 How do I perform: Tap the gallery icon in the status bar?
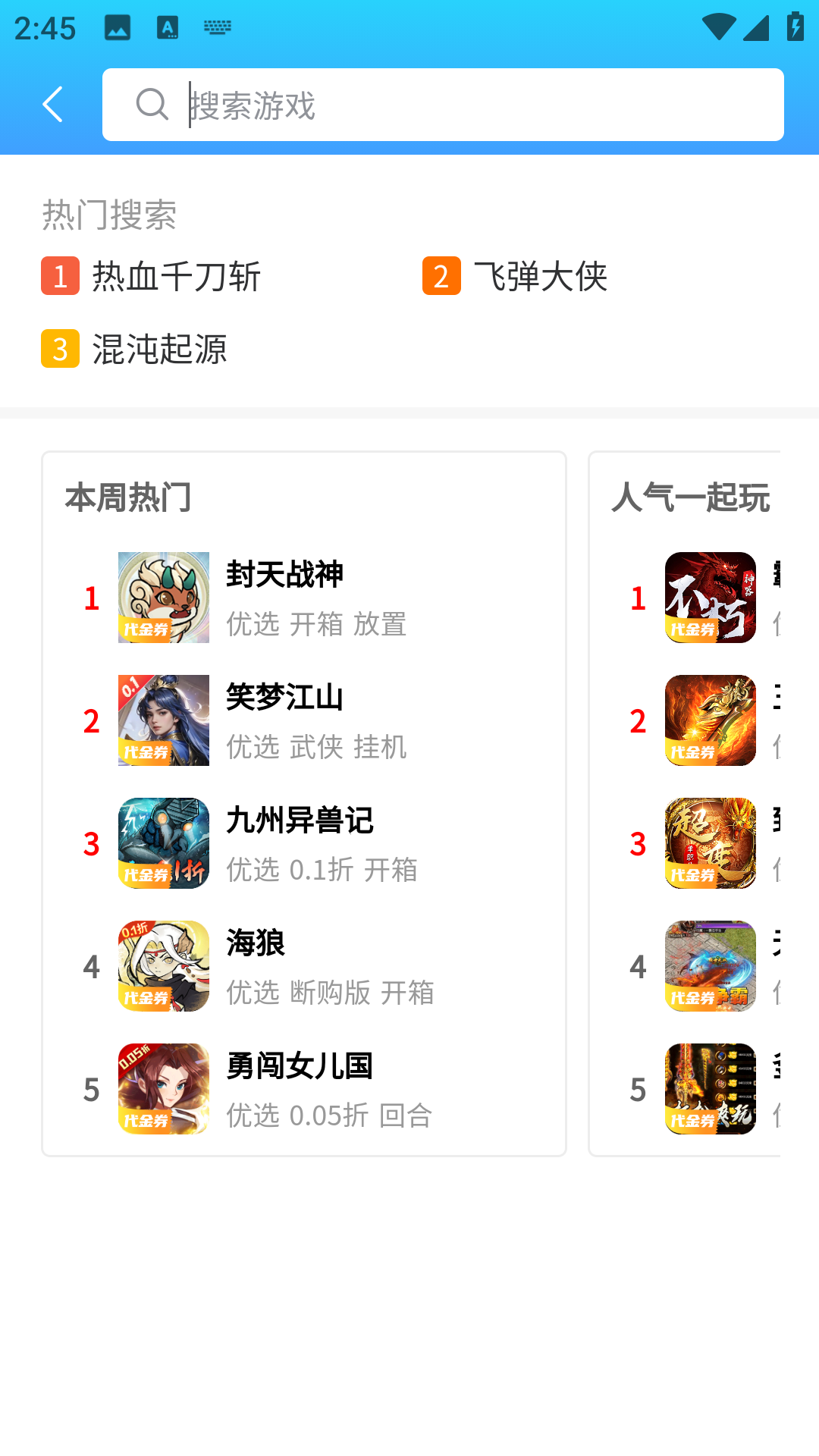pos(118,29)
